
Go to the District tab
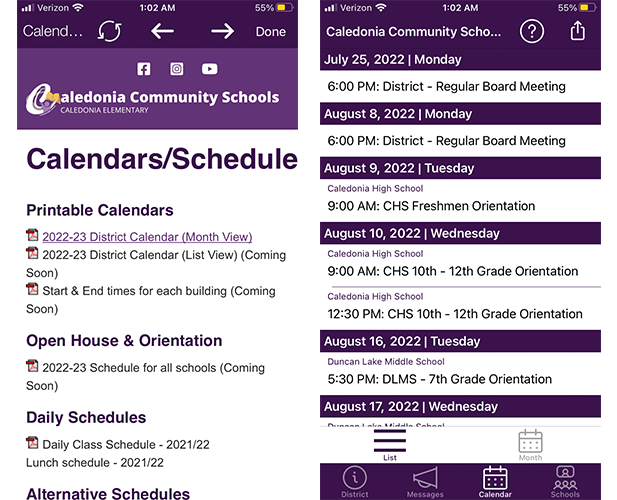(x=354, y=481)
